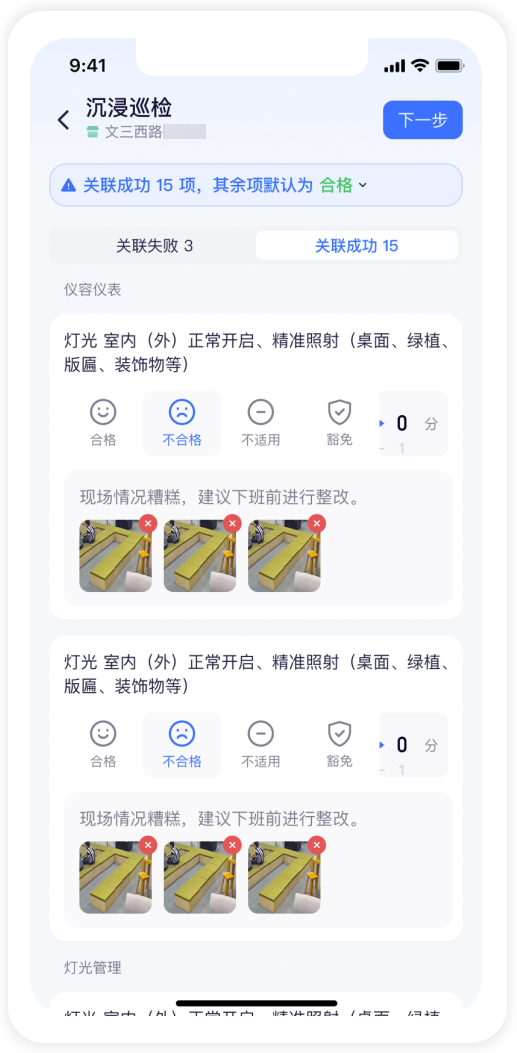Choose 不适用 on the first 灯光 item
The width and height of the screenshot is (517, 1053).
click(x=261, y=423)
